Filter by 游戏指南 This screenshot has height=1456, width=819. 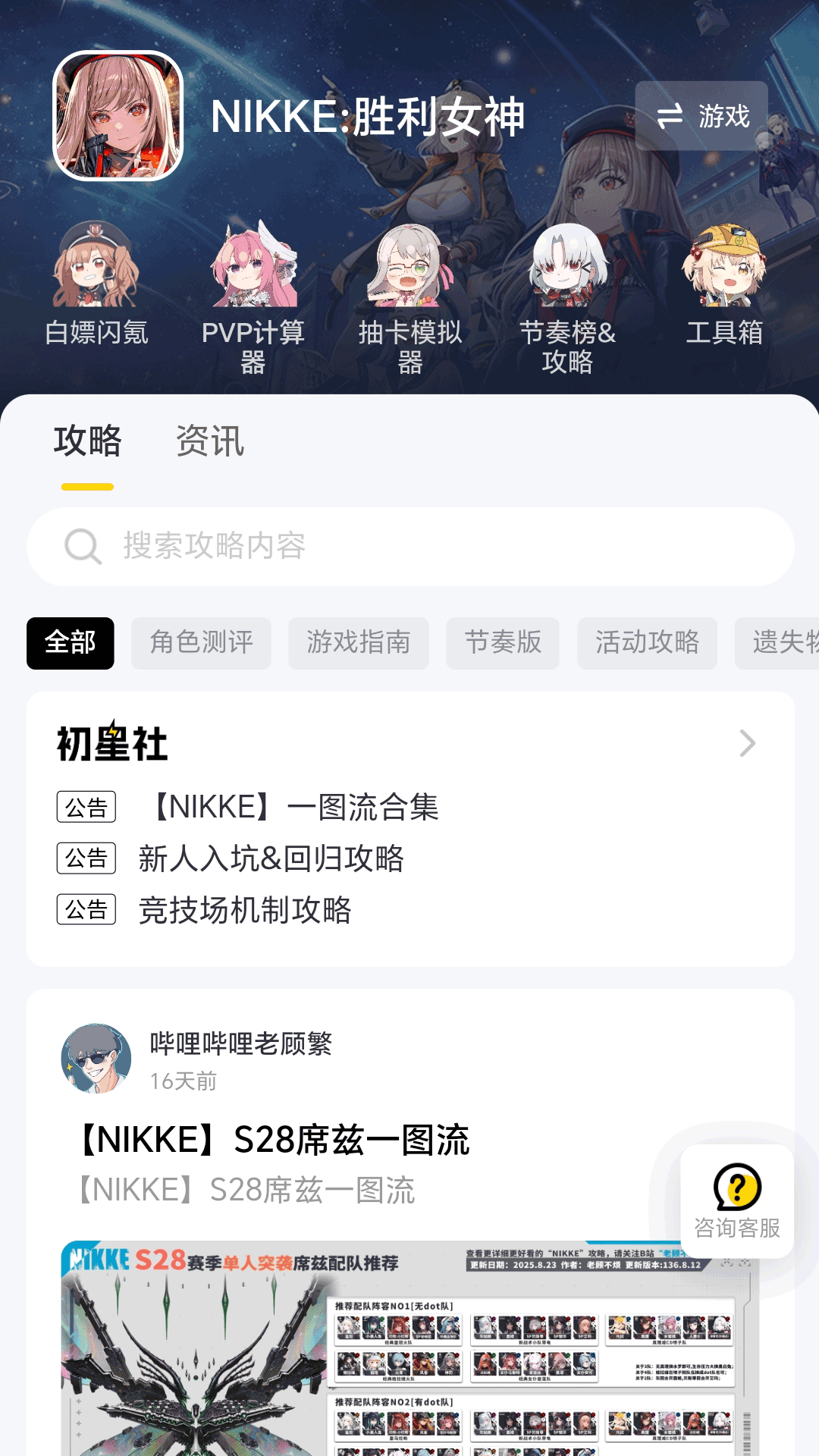pos(358,643)
